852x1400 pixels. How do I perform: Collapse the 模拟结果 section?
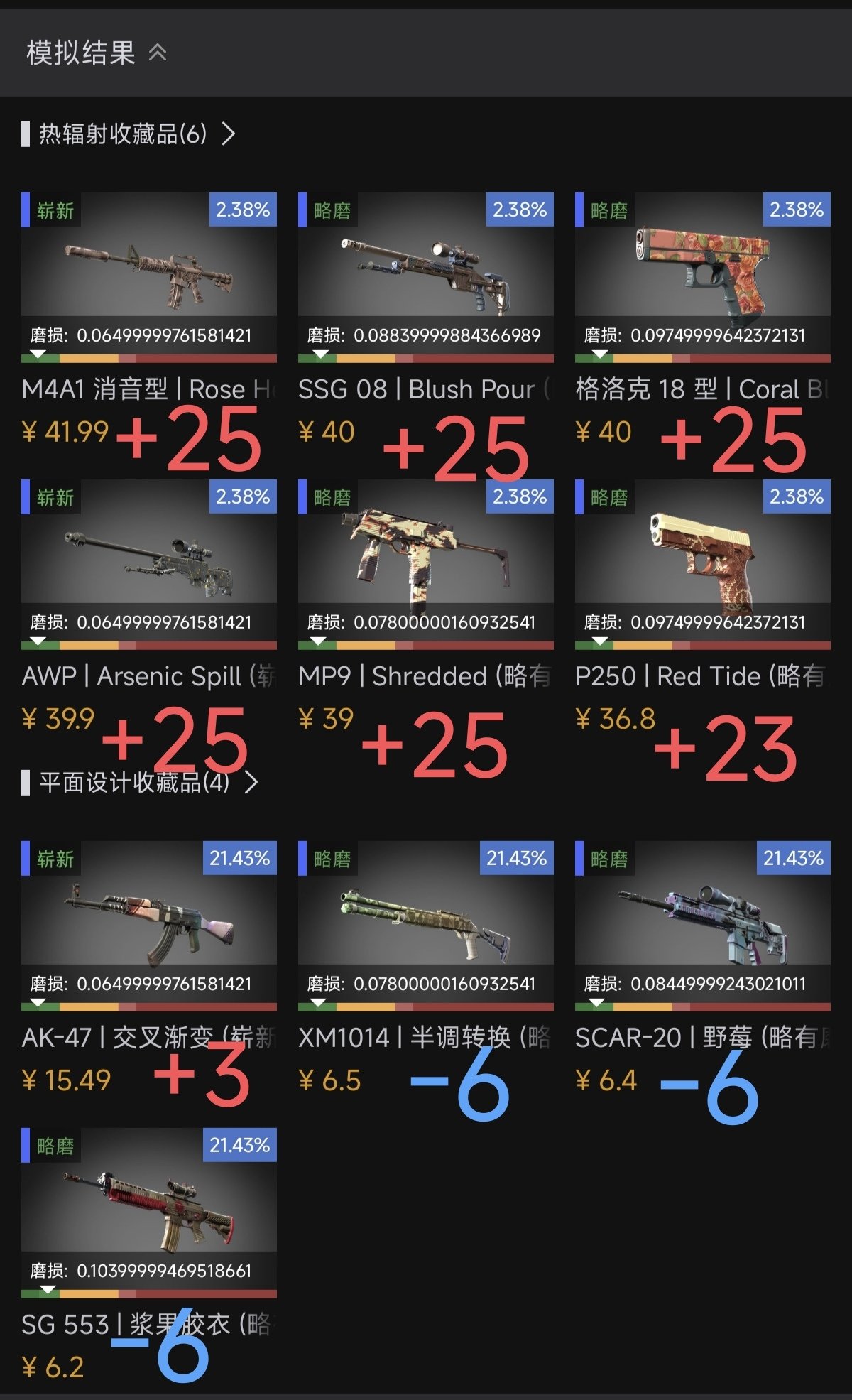coord(158,53)
